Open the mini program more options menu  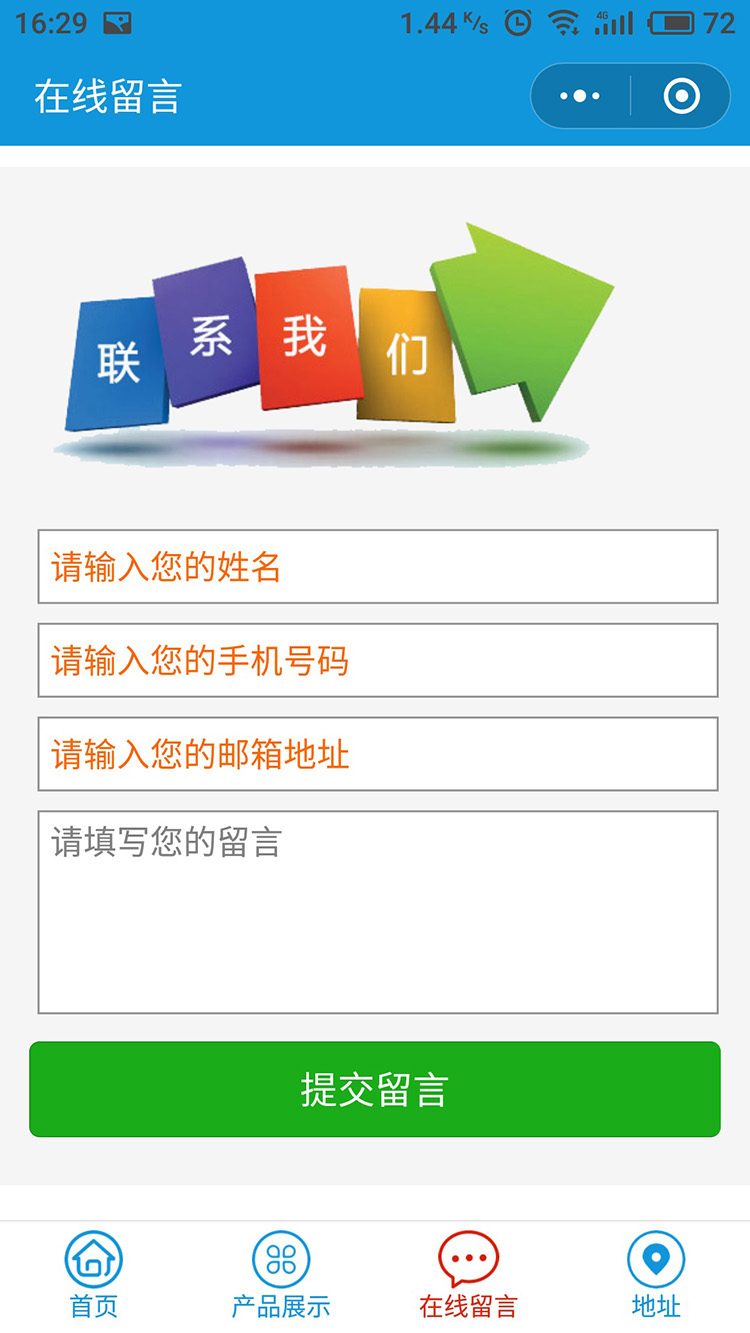point(578,96)
